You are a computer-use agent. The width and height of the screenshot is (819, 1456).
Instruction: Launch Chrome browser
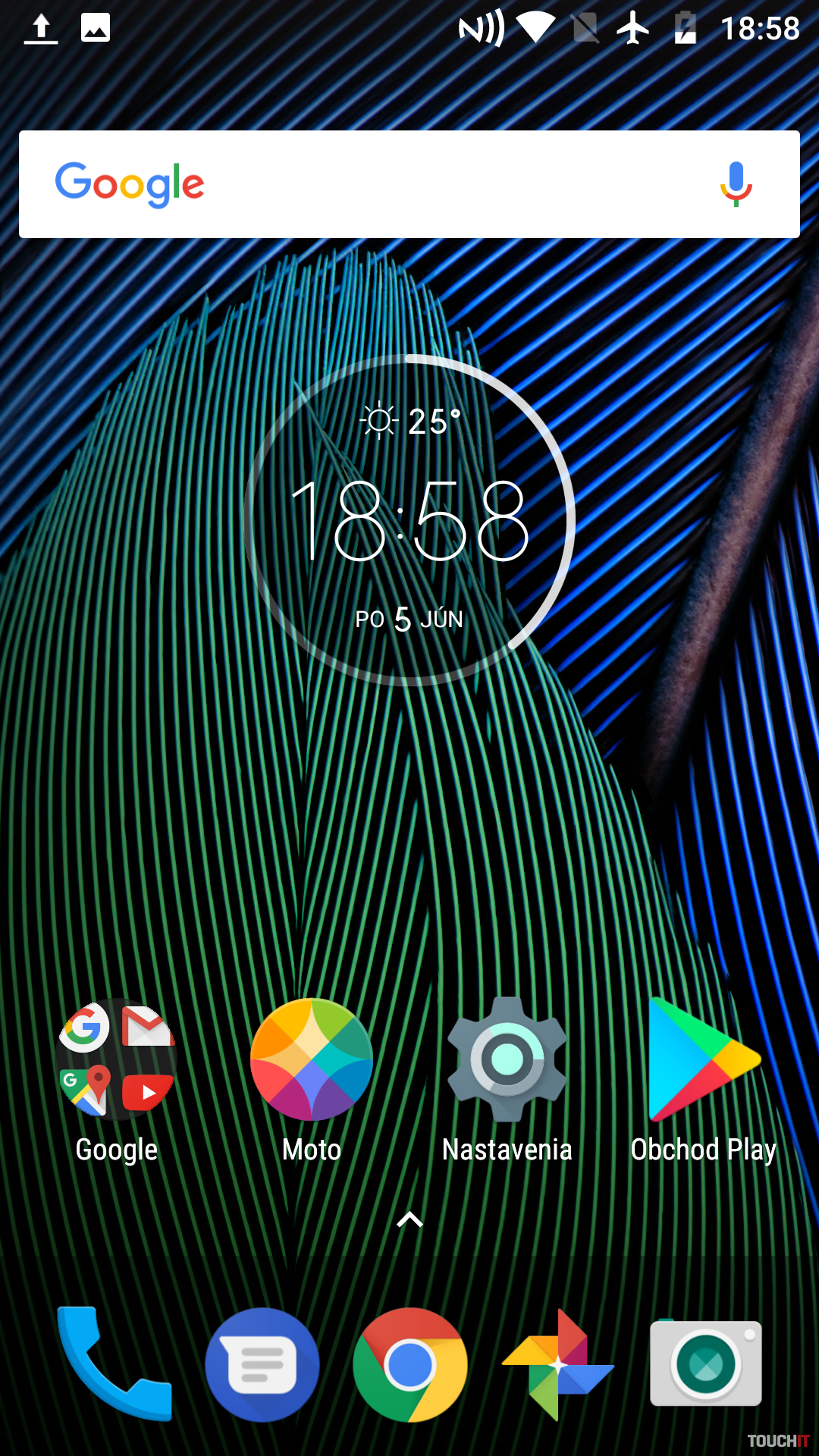coord(409,1363)
